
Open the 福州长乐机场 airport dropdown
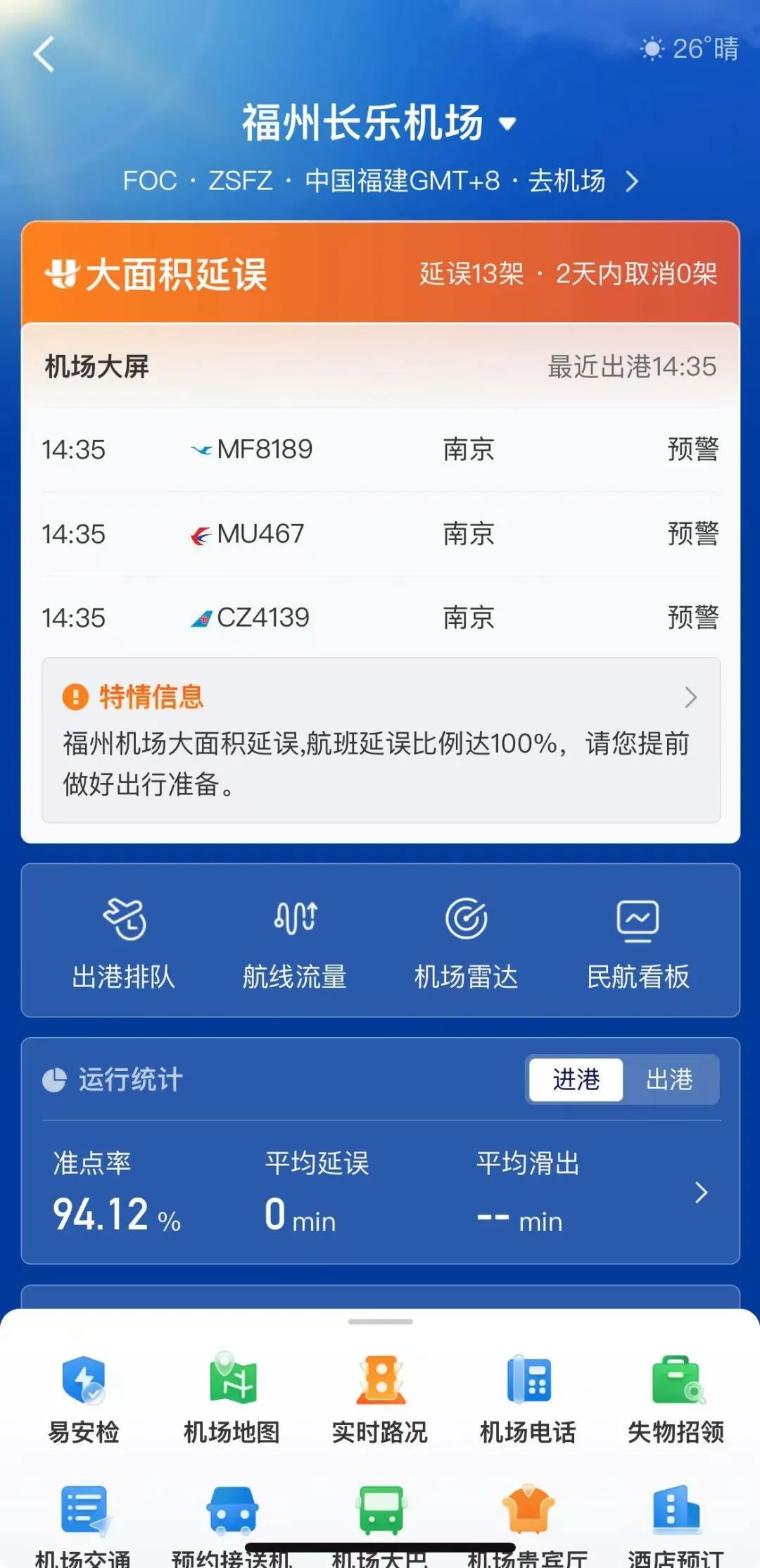point(380,123)
